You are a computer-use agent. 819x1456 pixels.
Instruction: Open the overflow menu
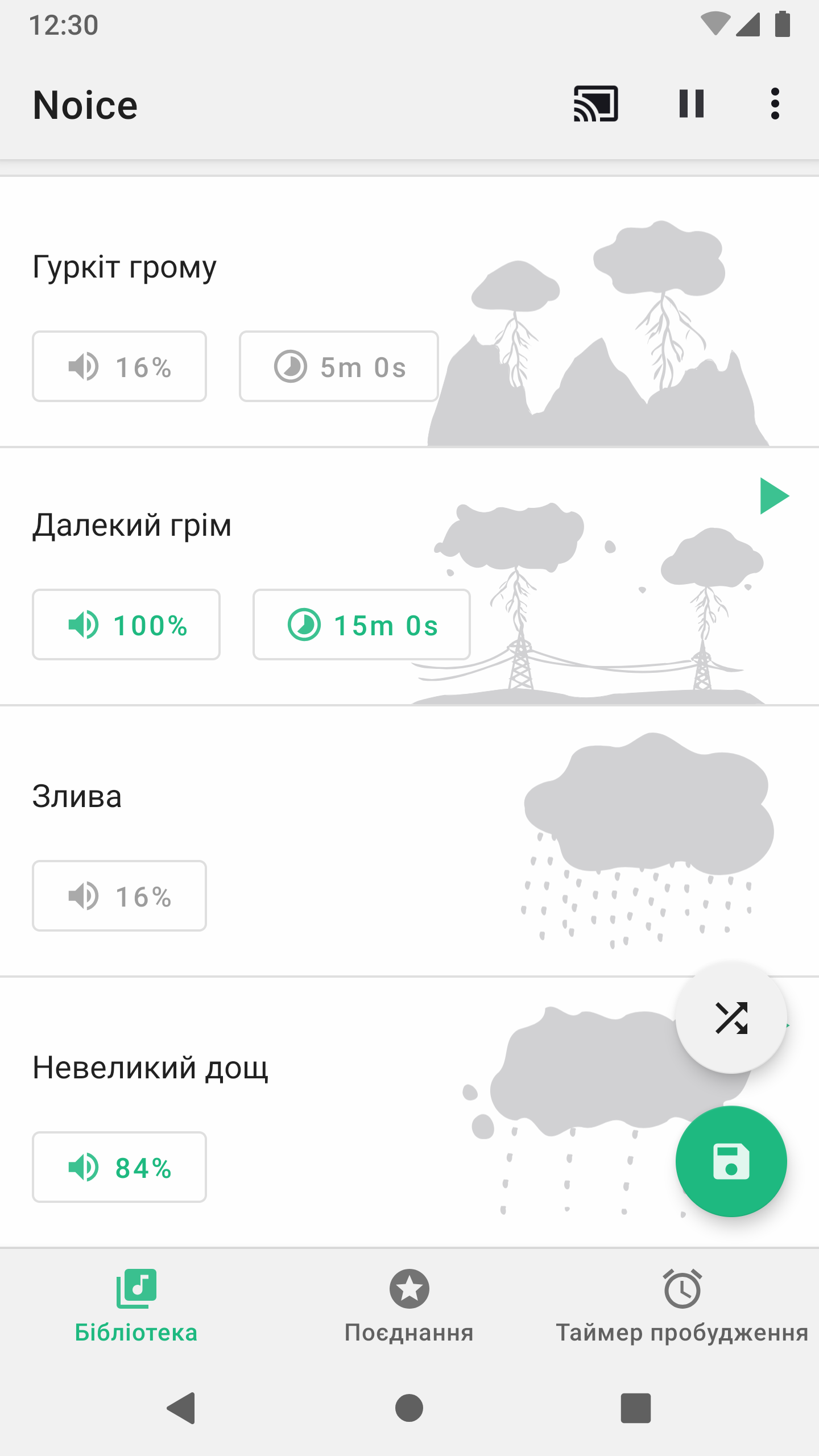[x=775, y=104]
